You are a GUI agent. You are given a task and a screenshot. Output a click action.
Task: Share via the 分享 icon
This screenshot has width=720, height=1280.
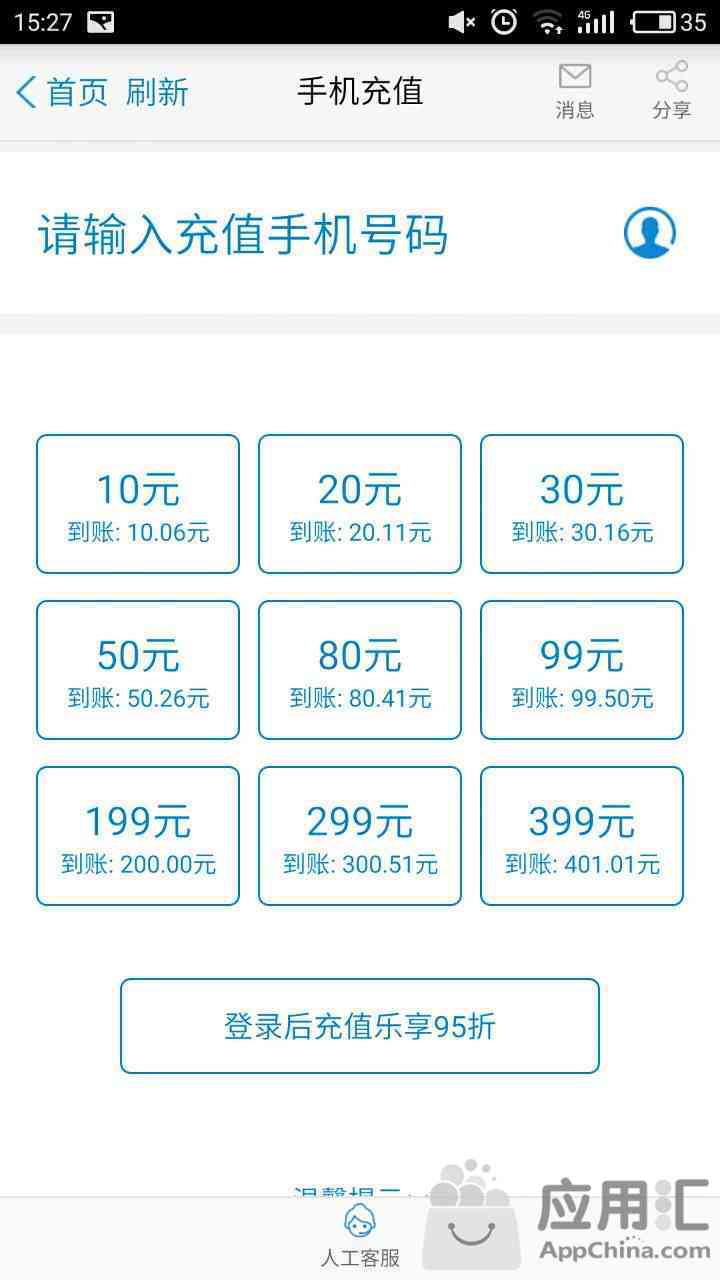coord(672,91)
